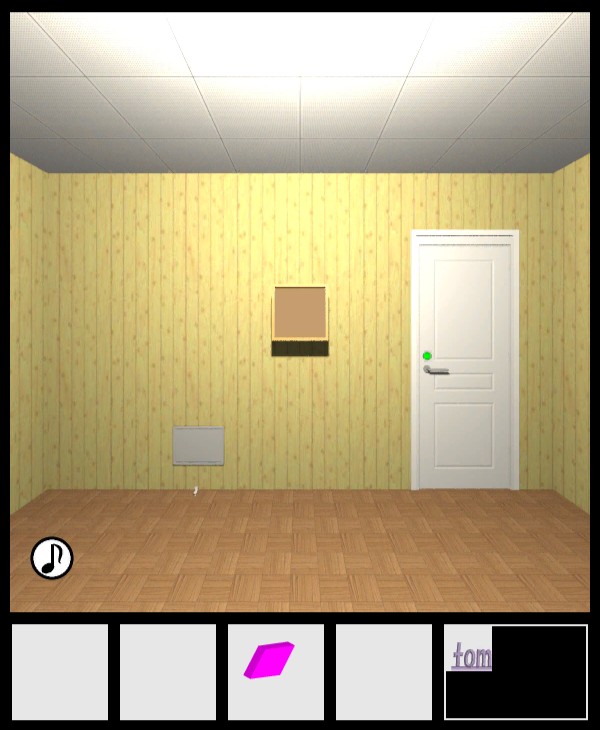The image size is (600, 730).
Task: Toggle the music note sound button
Action: 52,558
